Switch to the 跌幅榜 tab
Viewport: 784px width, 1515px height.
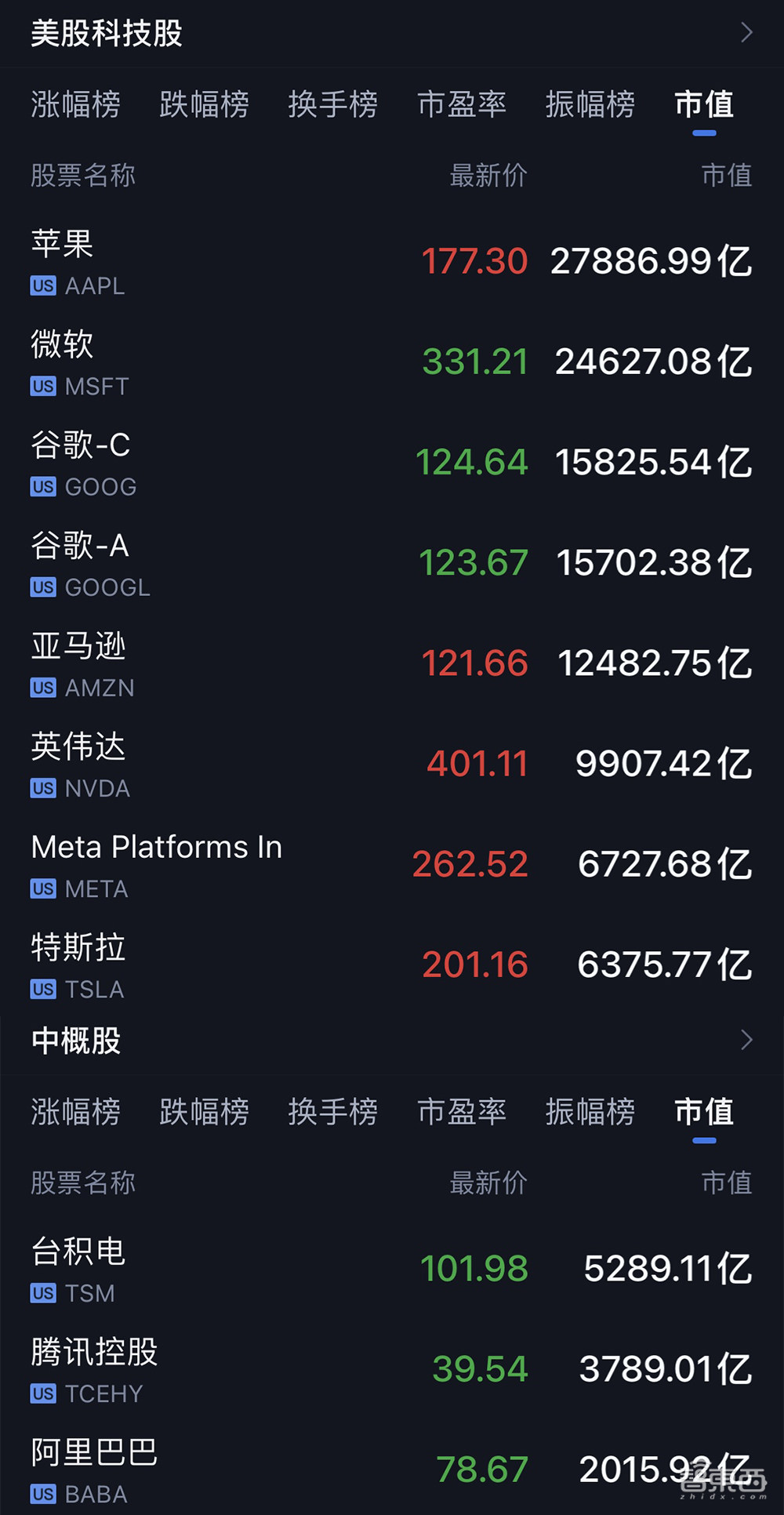204,105
